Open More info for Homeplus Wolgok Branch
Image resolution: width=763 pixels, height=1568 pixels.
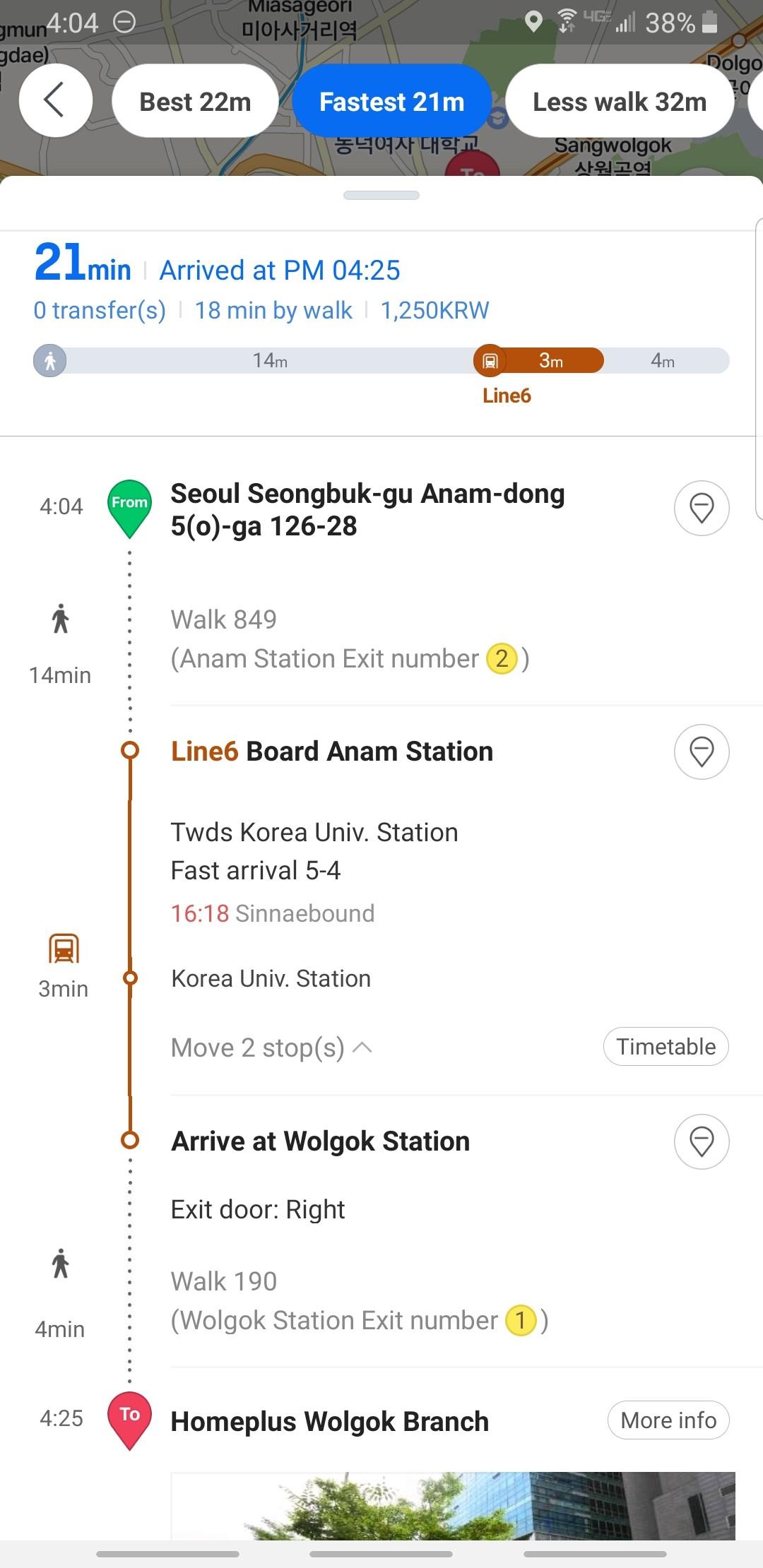[668, 1420]
